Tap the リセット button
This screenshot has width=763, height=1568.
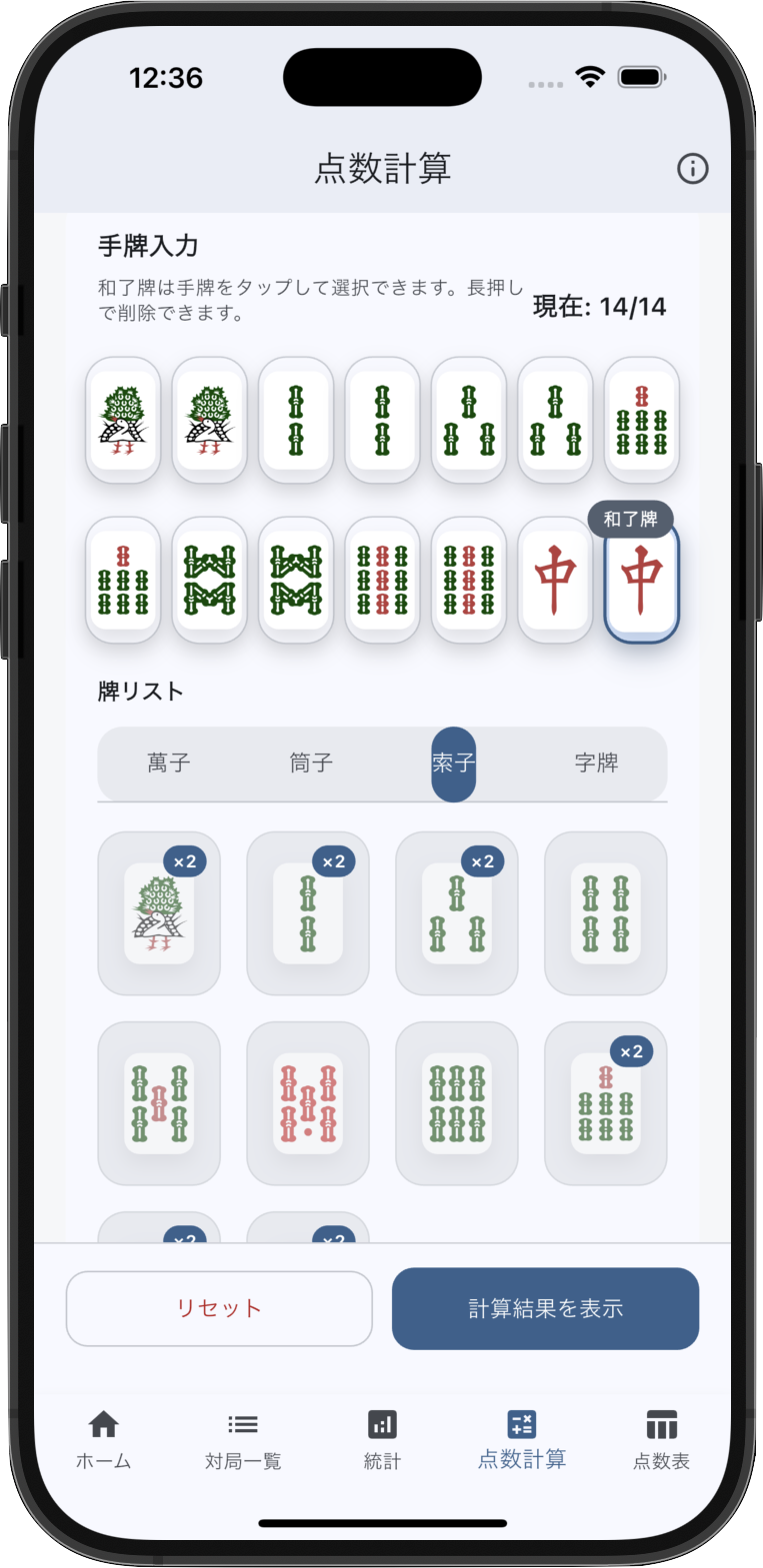coord(219,1308)
